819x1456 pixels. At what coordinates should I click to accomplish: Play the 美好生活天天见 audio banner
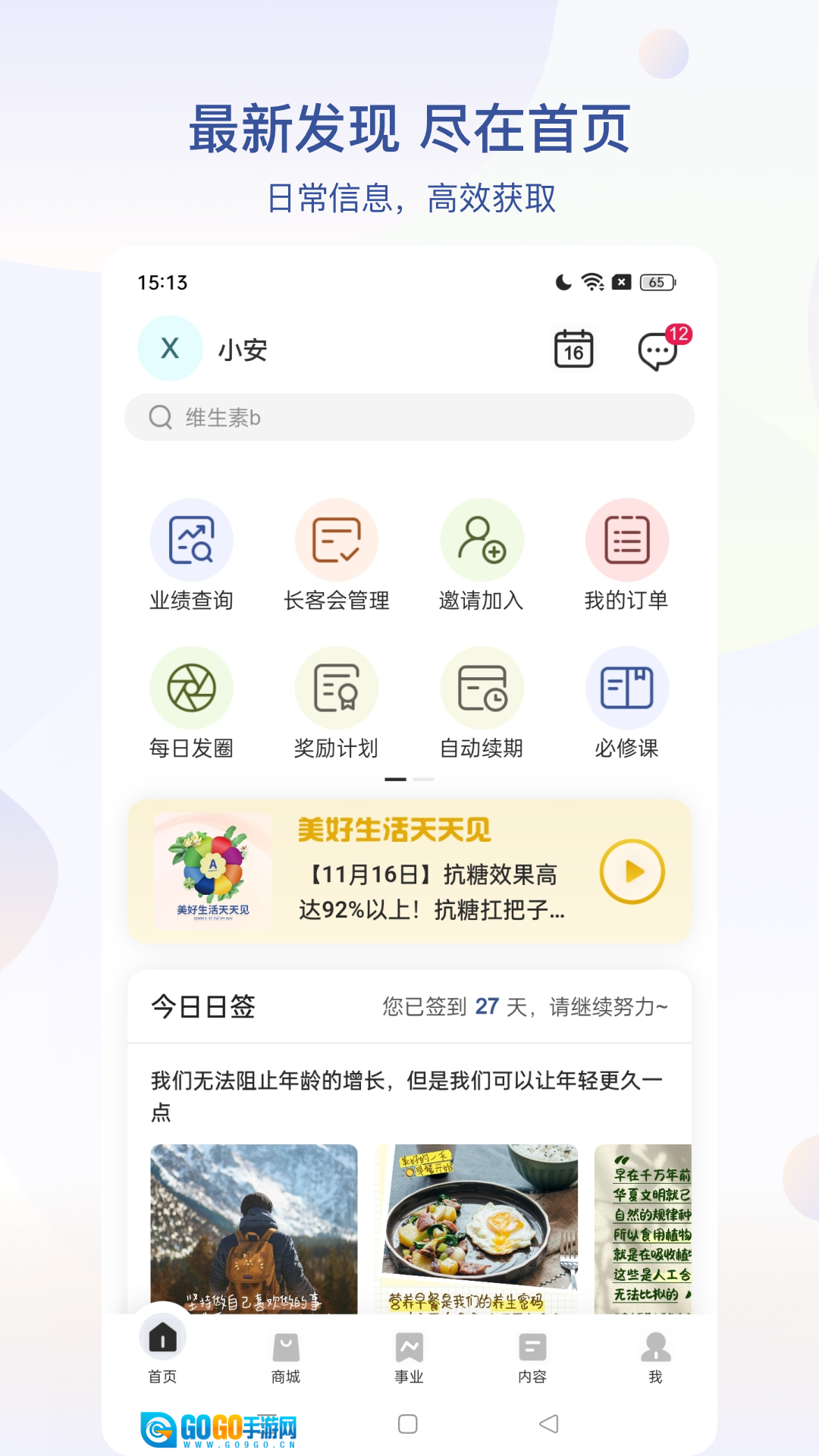[634, 872]
